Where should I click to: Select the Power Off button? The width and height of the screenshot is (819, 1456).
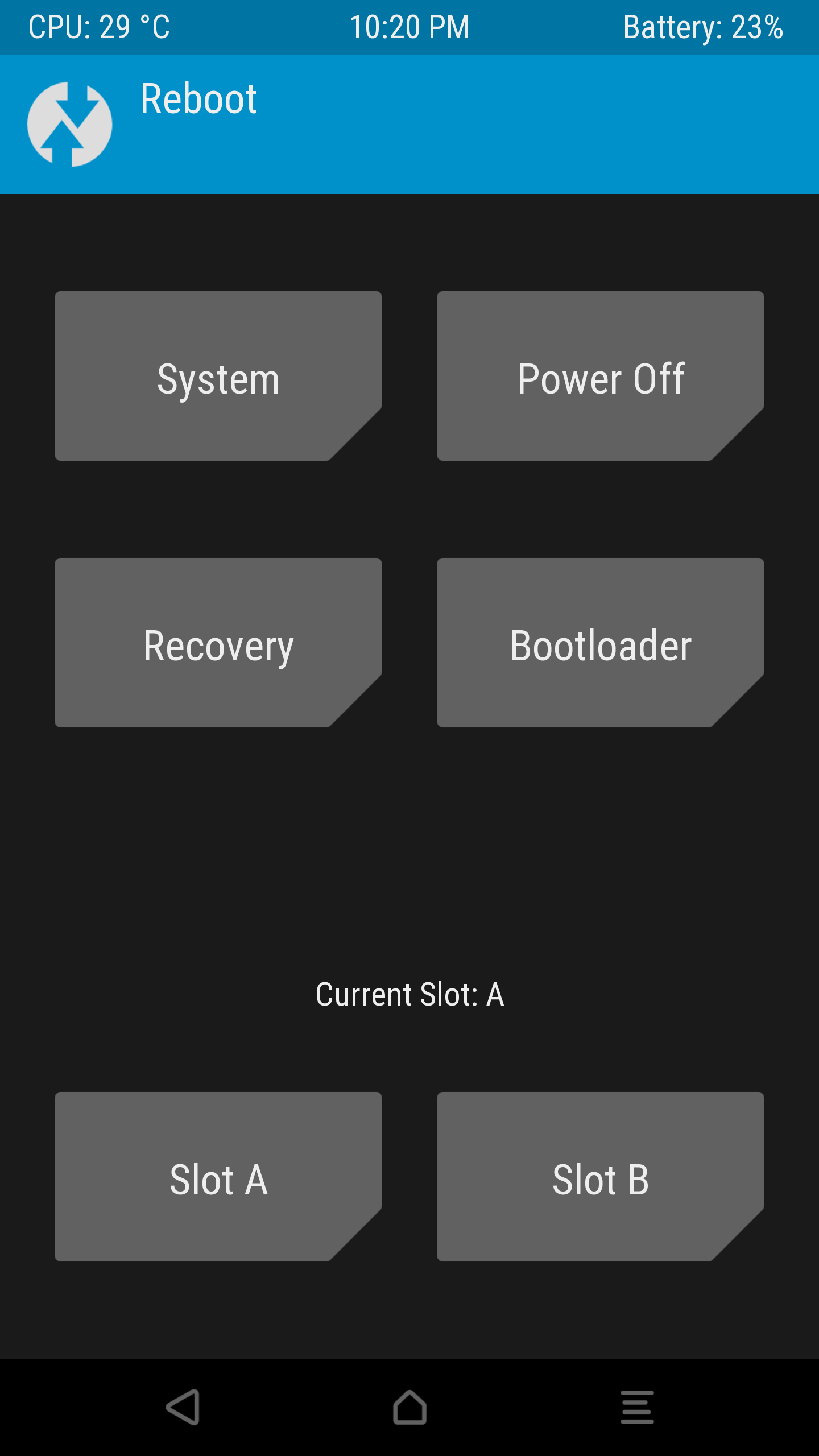(x=601, y=376)
